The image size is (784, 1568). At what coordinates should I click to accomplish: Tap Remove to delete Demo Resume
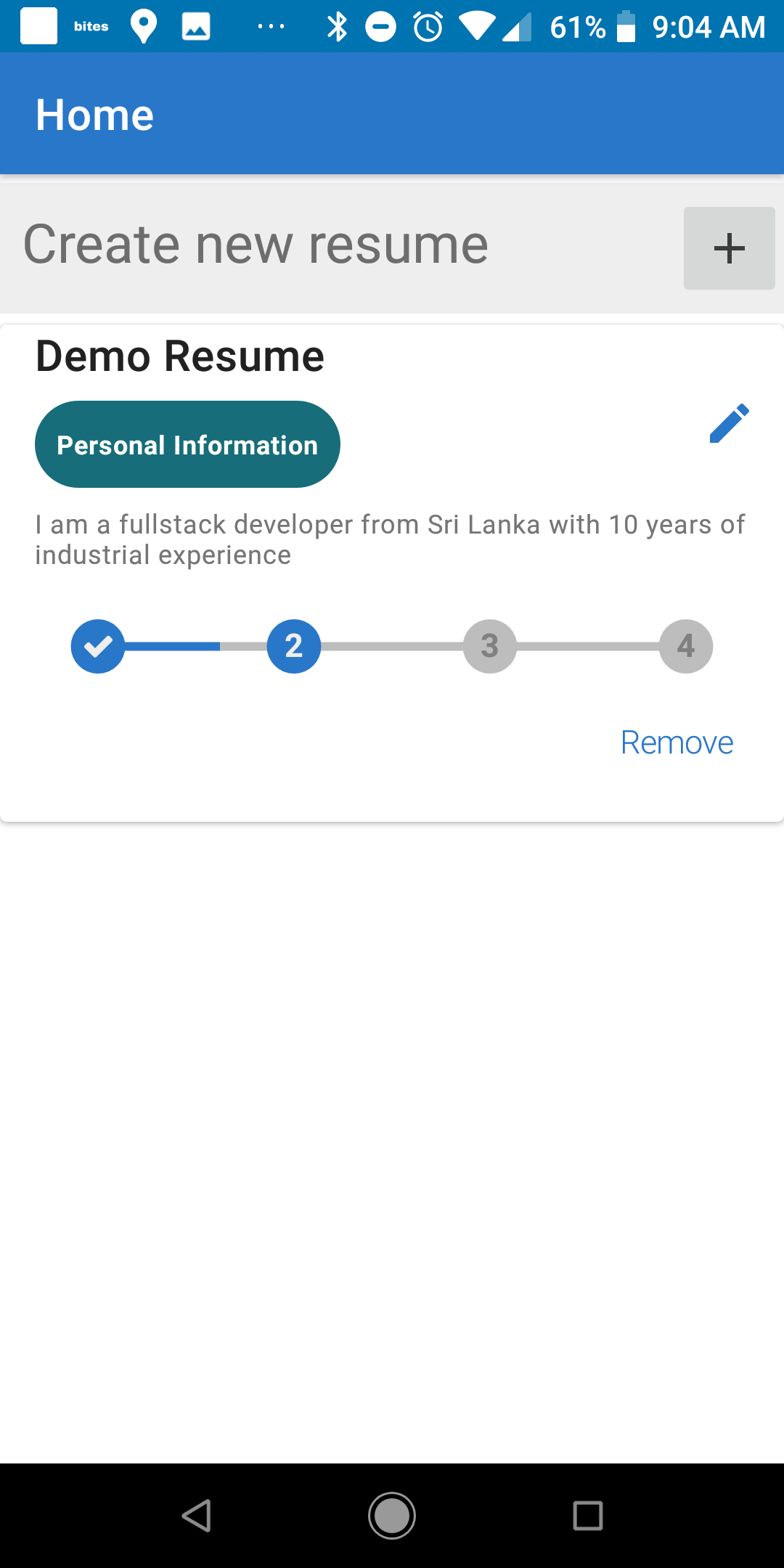(677, 741)
